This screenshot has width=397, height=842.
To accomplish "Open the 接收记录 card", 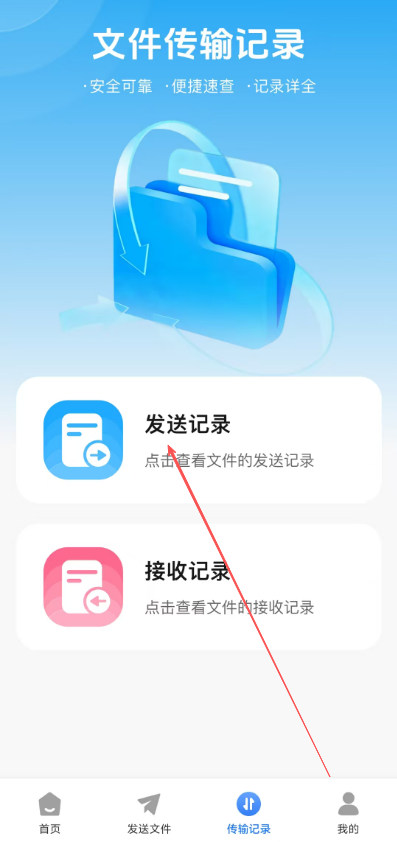I will (x=198, y=587).
